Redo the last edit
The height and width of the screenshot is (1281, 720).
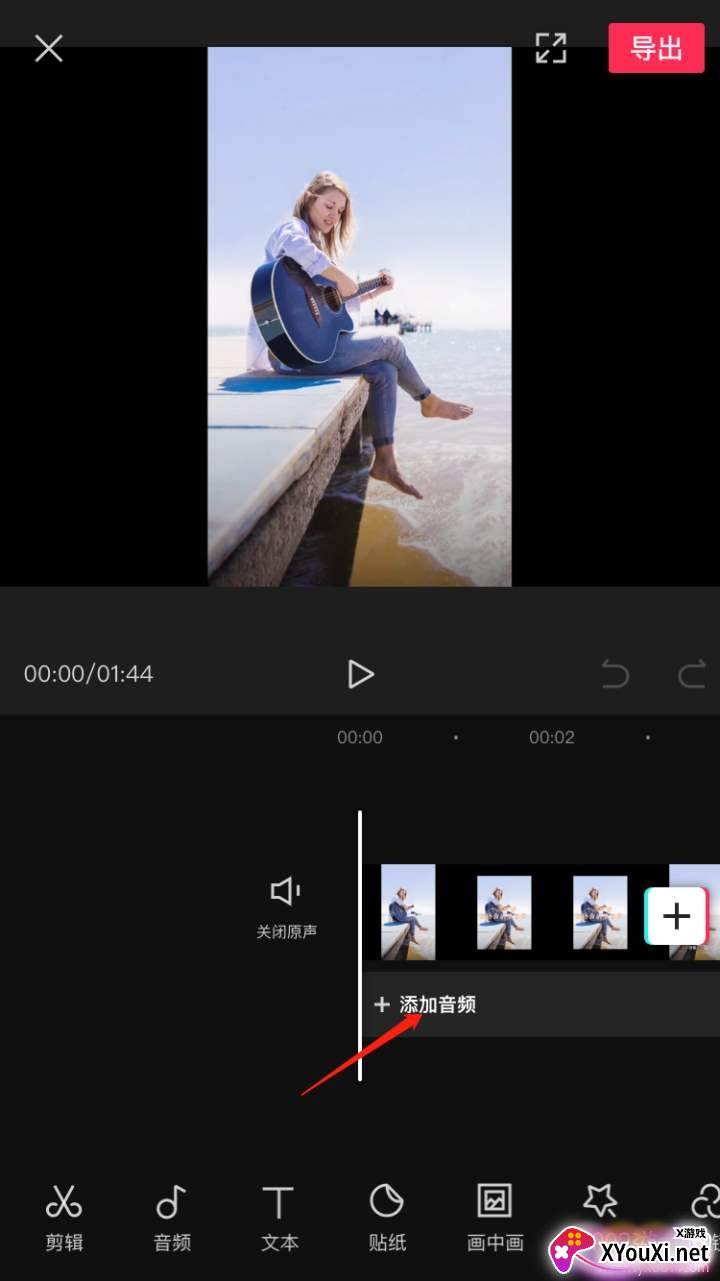tap(691, 675)
